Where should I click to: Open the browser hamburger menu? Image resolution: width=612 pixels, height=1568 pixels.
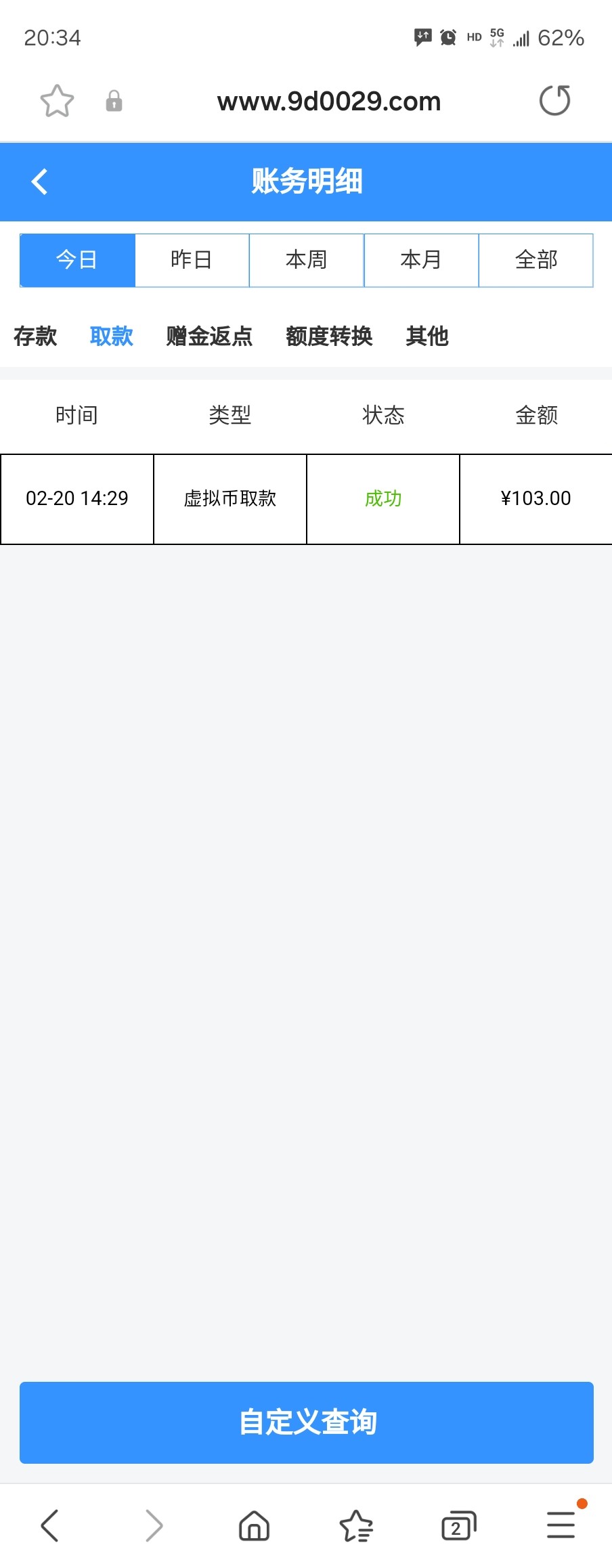tap(561, 1526)
